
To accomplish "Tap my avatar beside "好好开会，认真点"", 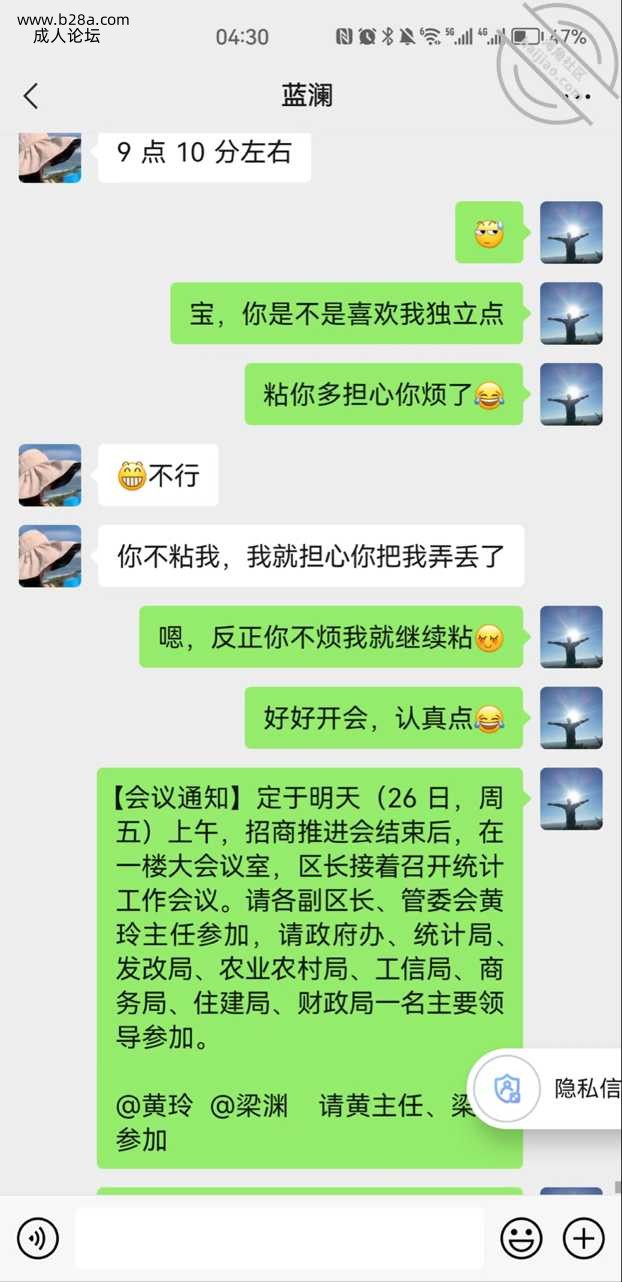I will tap(571, 718).
